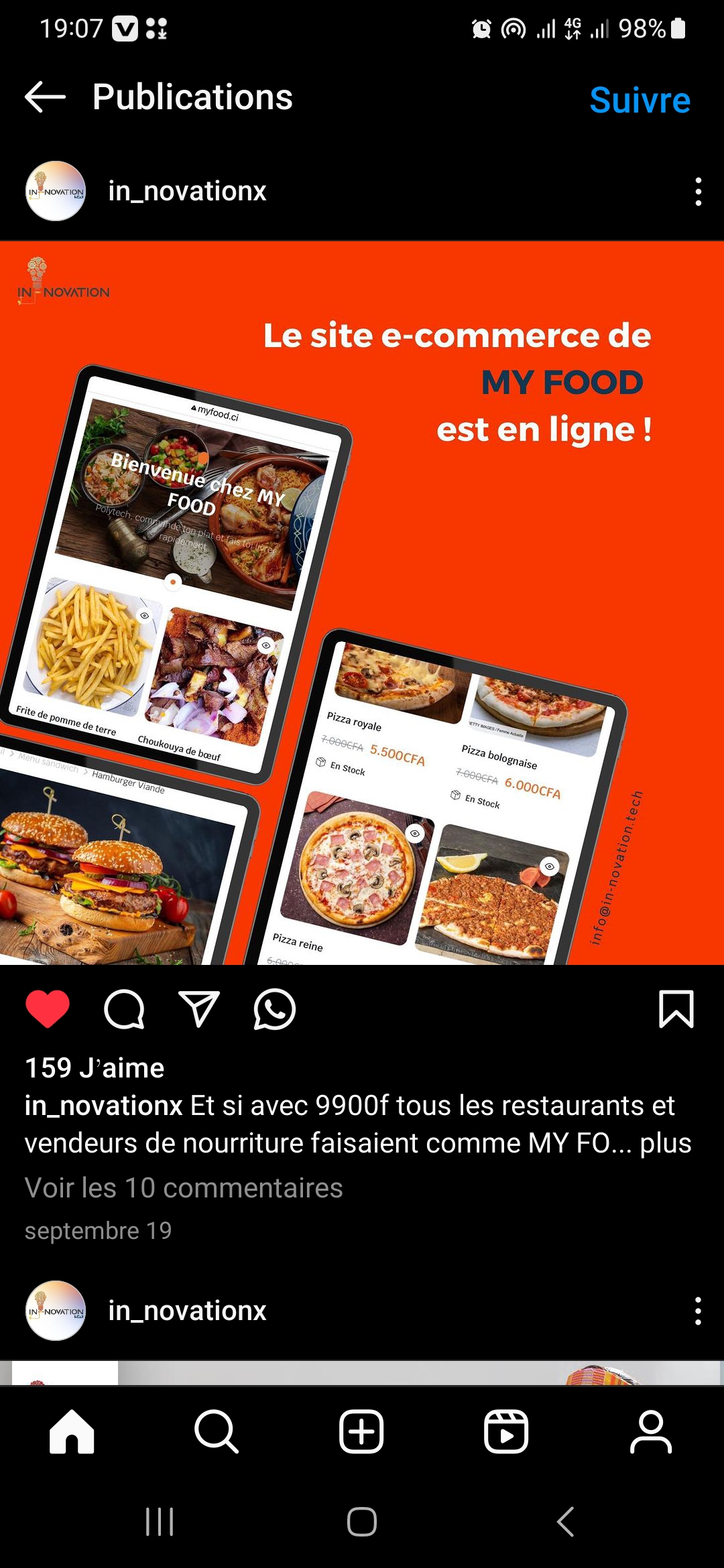This screenshot has width=724, height=1568.
Task: Switch to the Home tab
Action: click(72, 1431)
